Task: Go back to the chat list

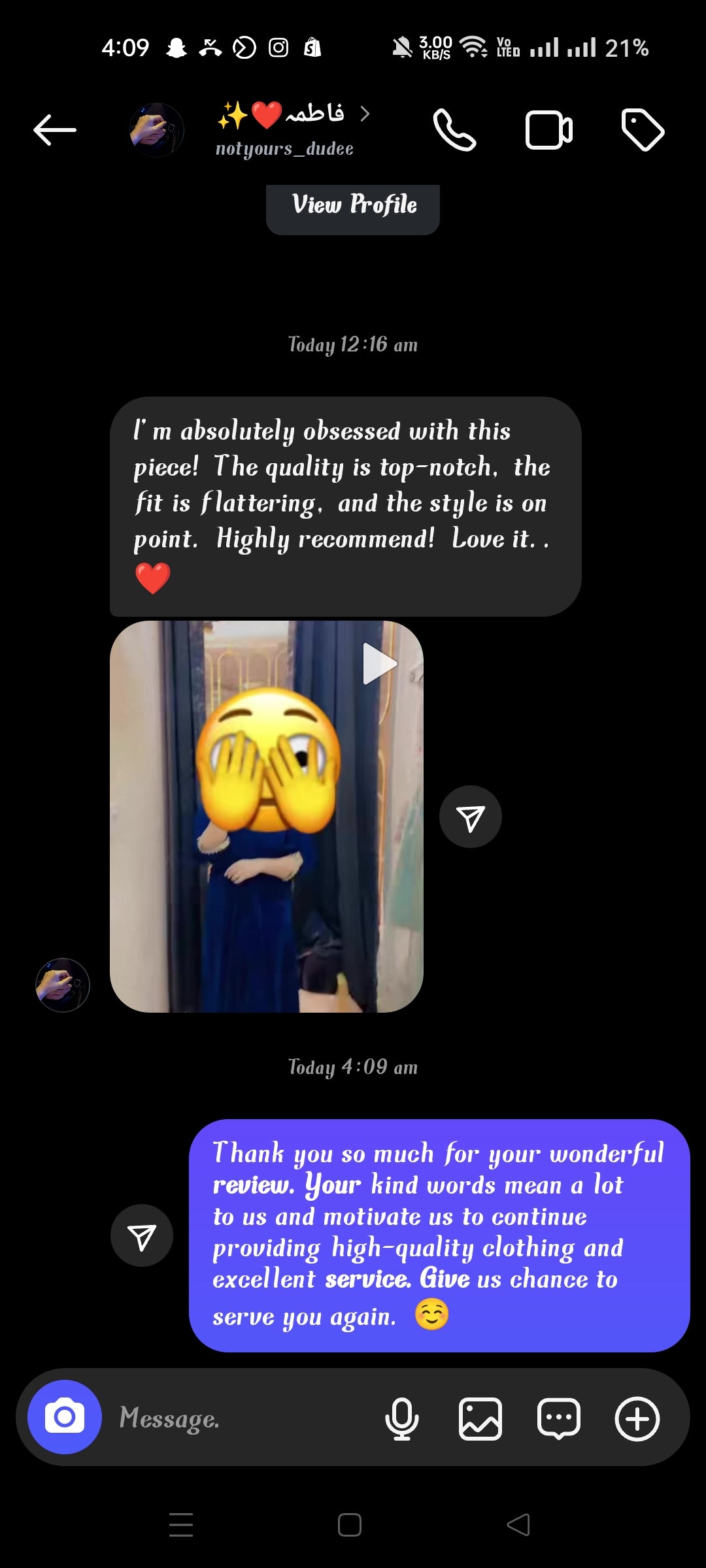Action: [x=55, y=130]
